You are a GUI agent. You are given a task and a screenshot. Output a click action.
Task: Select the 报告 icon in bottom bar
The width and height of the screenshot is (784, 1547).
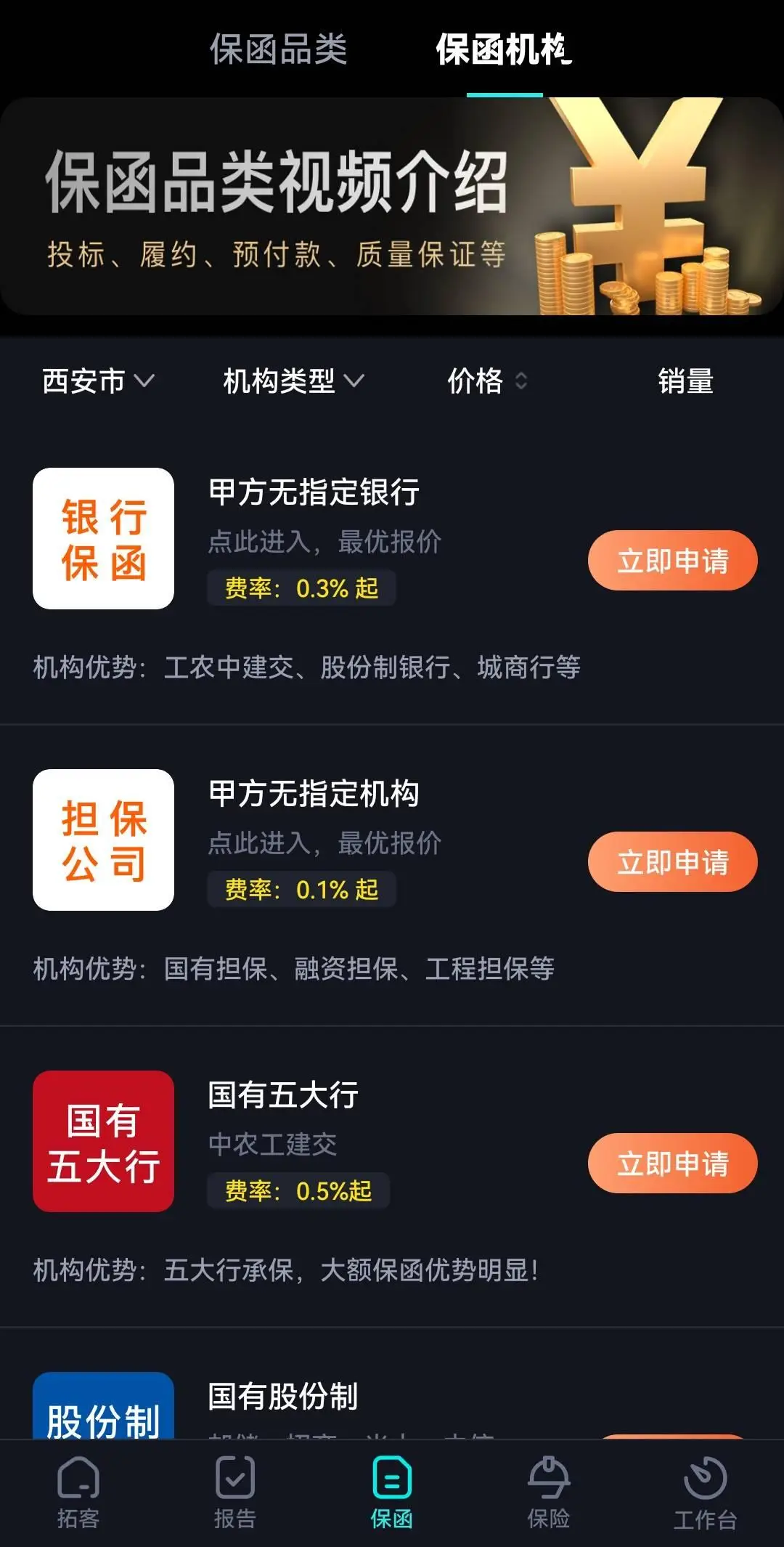(x=235, y=1490)
